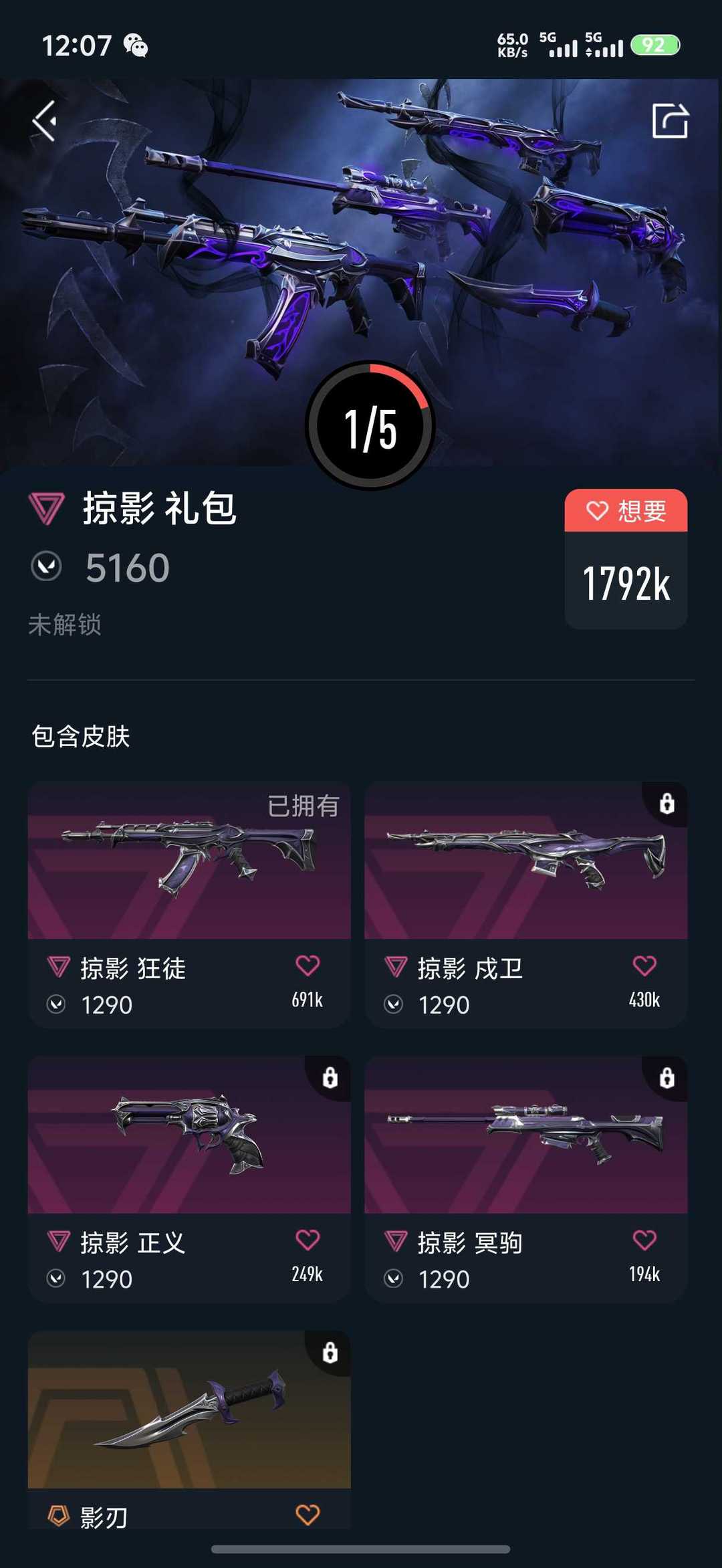
Task: Like the 掠影 正义 skin
Action: pyautogui.click(x=308, y=1240)
